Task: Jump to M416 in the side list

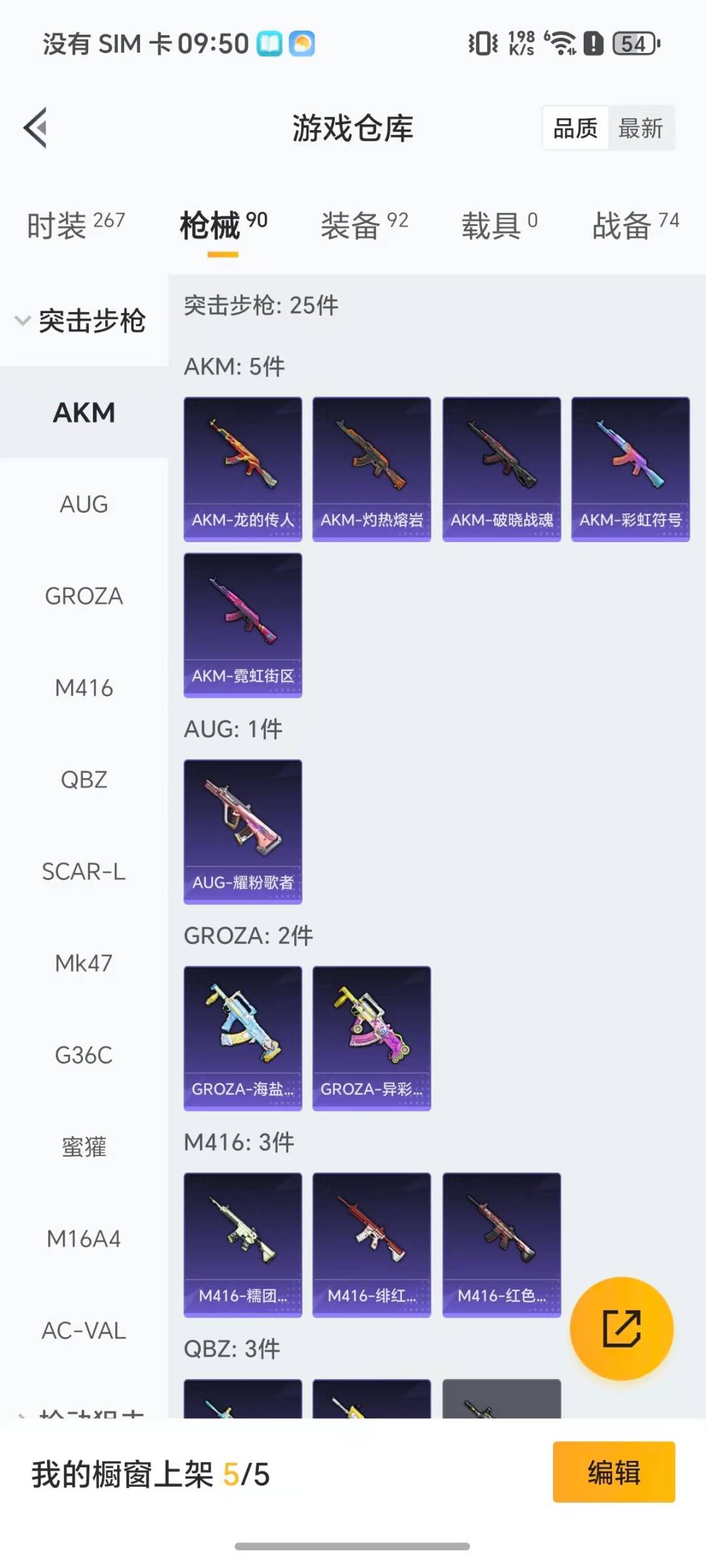Action: tap(84, 688)
